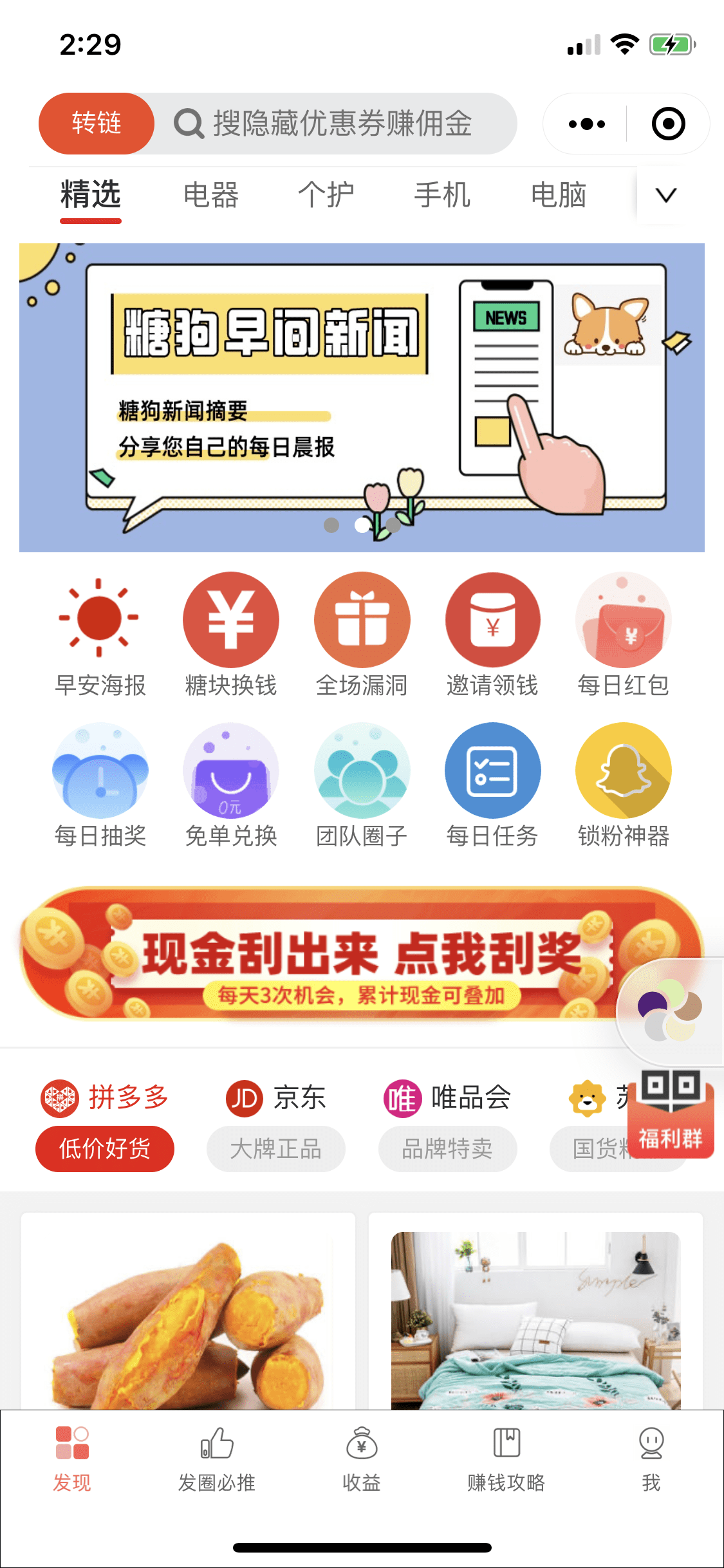The width and height of the screenshot is (724, 1568).
Task: Expand the category list with the chevron
Action: (665, 195)
